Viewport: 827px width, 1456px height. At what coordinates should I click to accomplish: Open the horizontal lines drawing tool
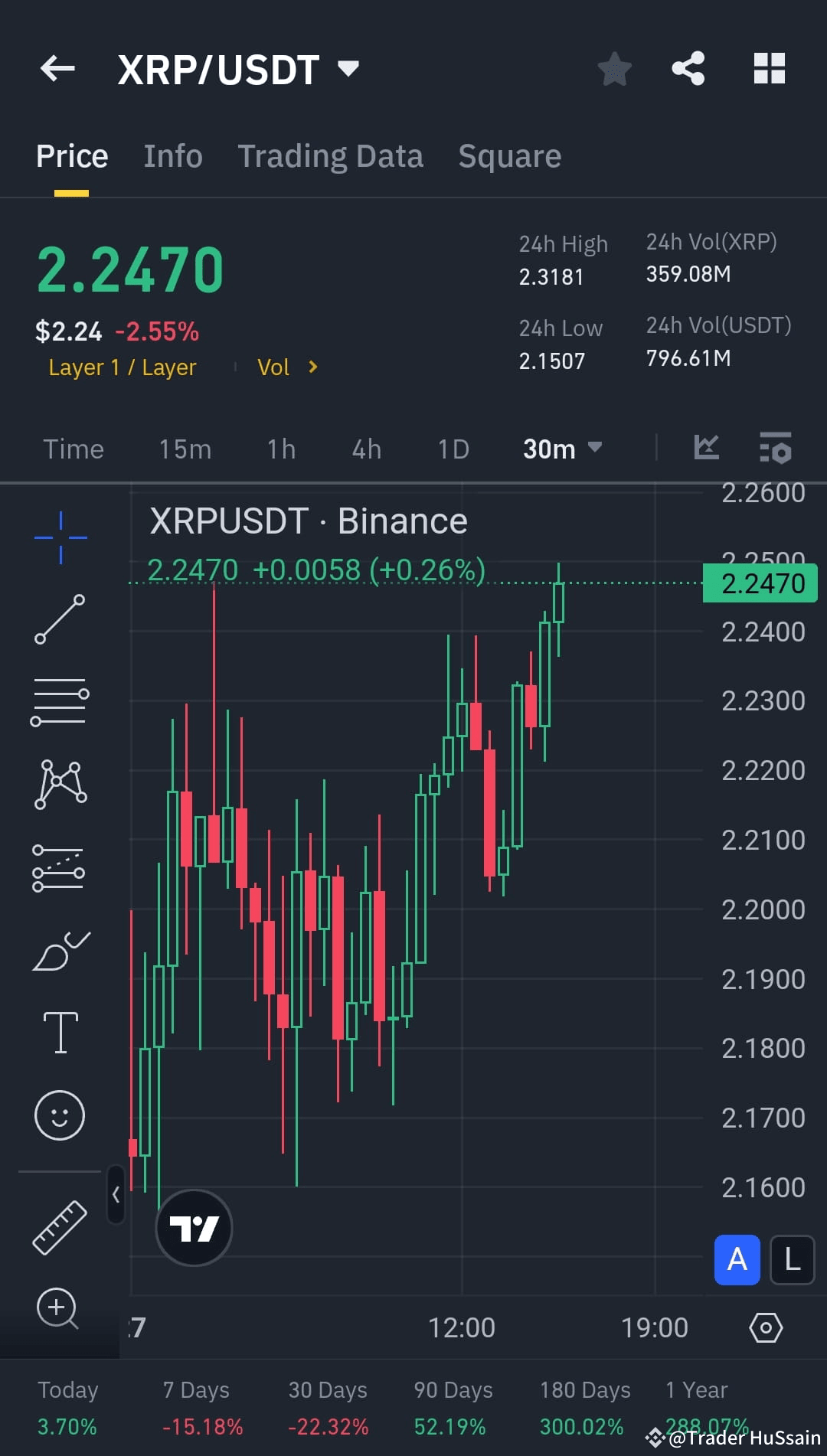(60, 700)
